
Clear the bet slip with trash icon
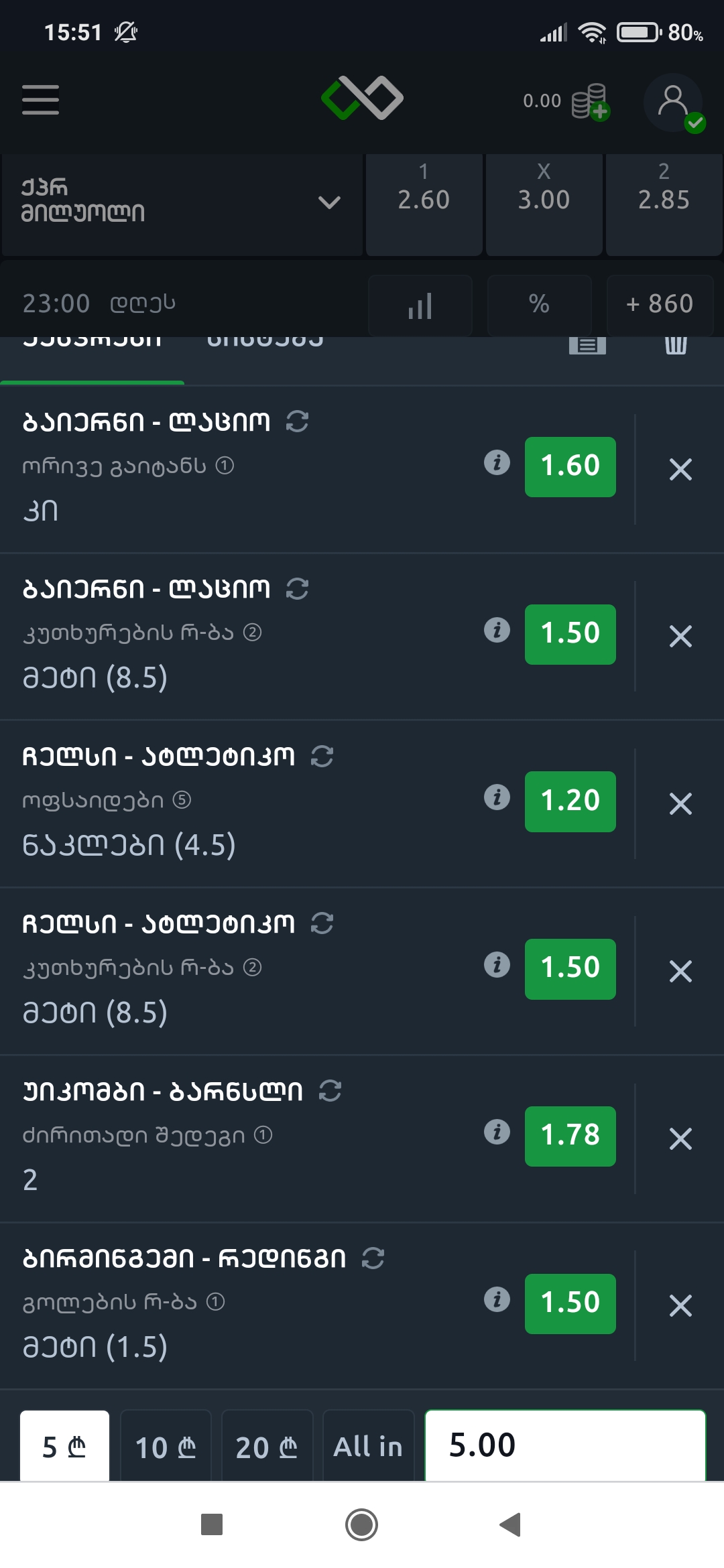pyautogui.click(x=676, y=345)
